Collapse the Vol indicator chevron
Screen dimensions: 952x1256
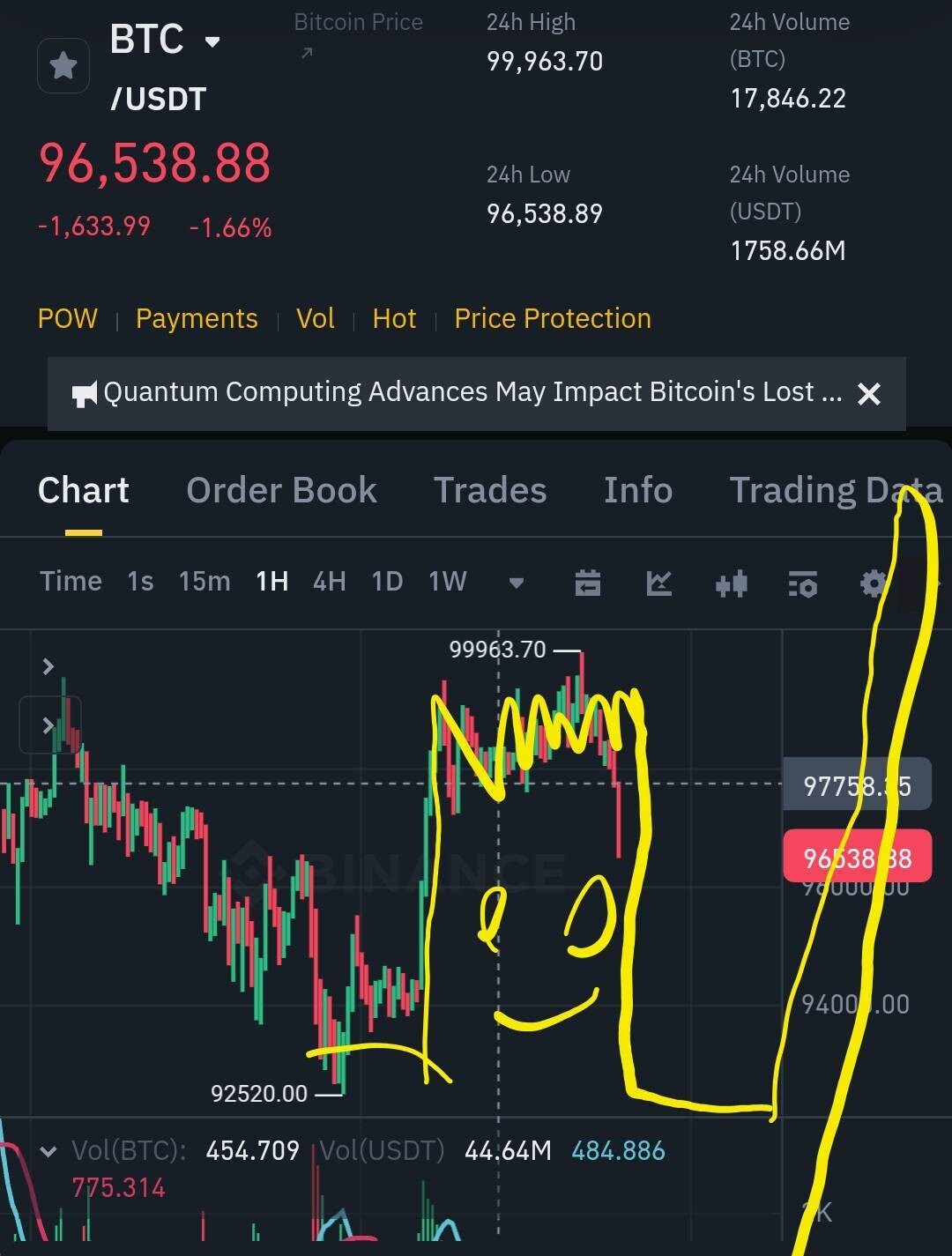pos(48,1151)
